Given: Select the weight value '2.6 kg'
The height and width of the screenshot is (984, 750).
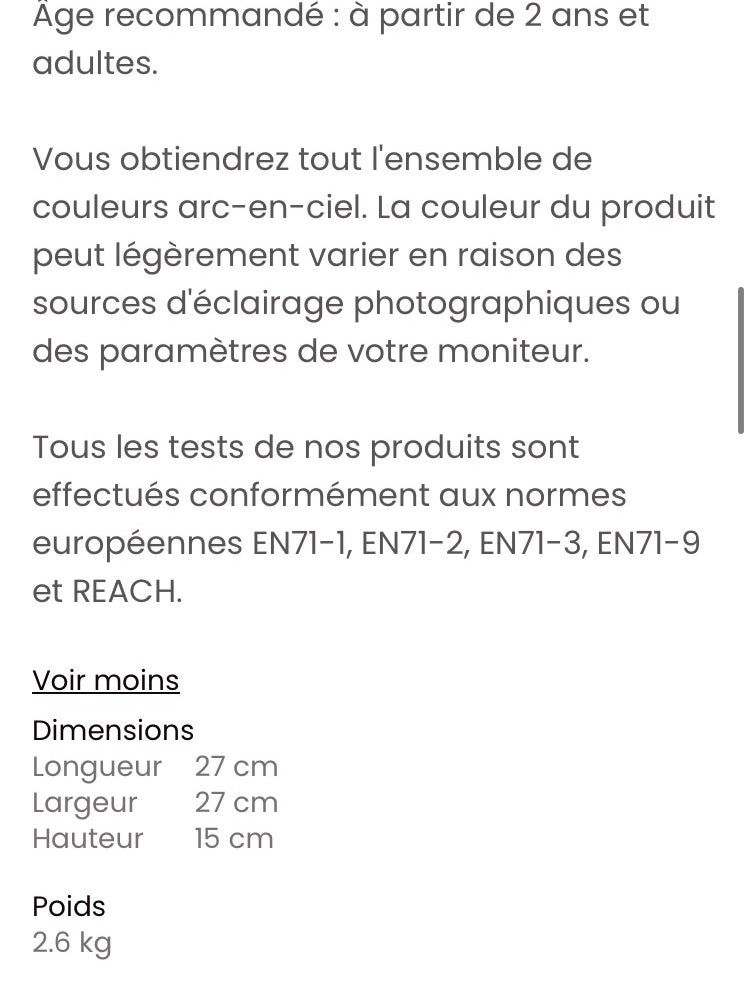Looking at the screenshot, I should coord(71,942).
